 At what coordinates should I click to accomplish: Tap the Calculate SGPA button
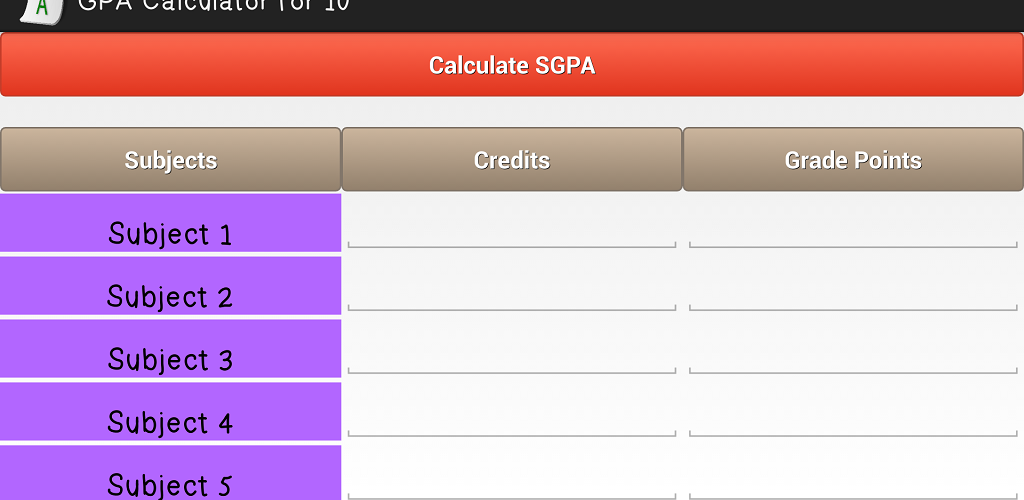pyautogui.click(x=512, y=65)
